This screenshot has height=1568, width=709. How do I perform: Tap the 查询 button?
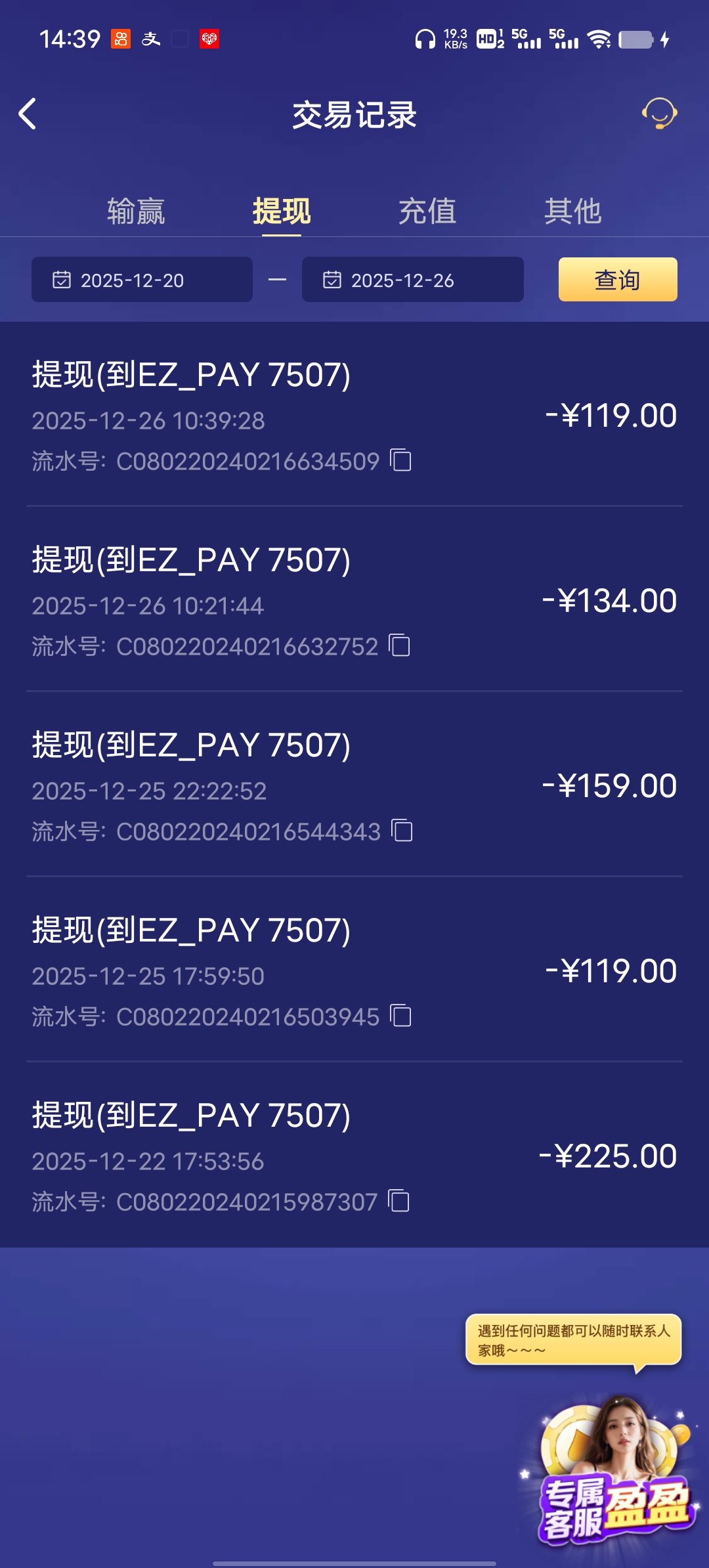pos(617,280)
